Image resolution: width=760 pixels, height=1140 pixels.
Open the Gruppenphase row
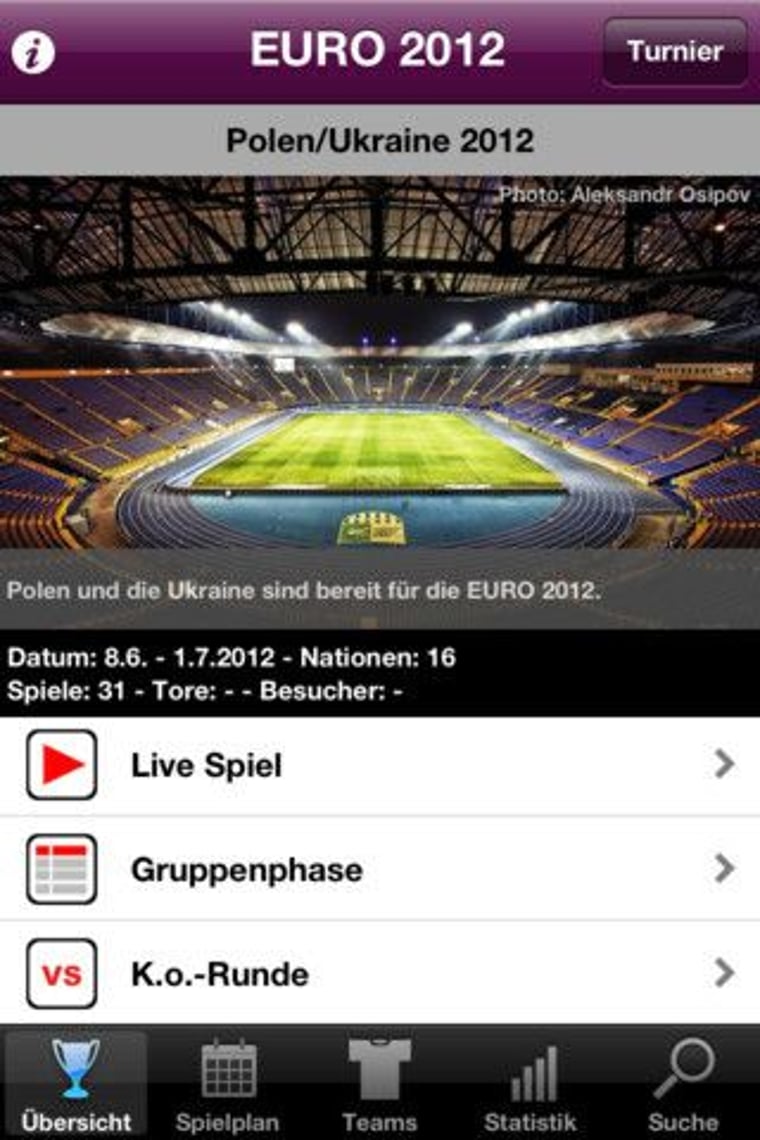tap(380, 869)
